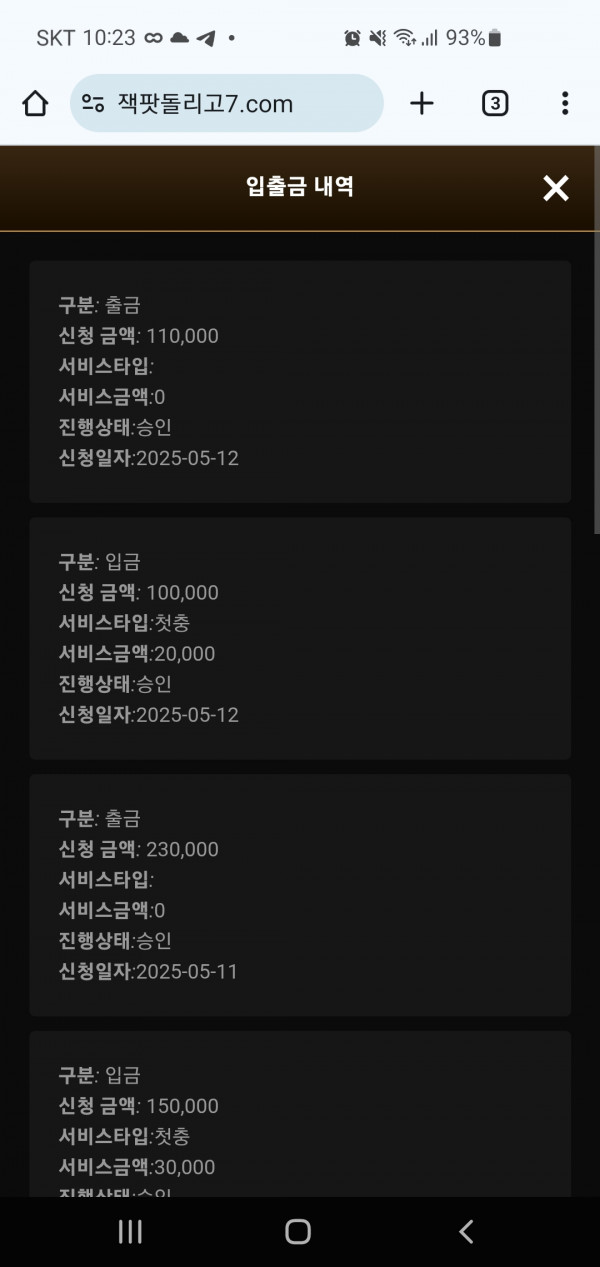View site info icon in address bar
This screenshot has width=600, height=1267.
point(93,103)
